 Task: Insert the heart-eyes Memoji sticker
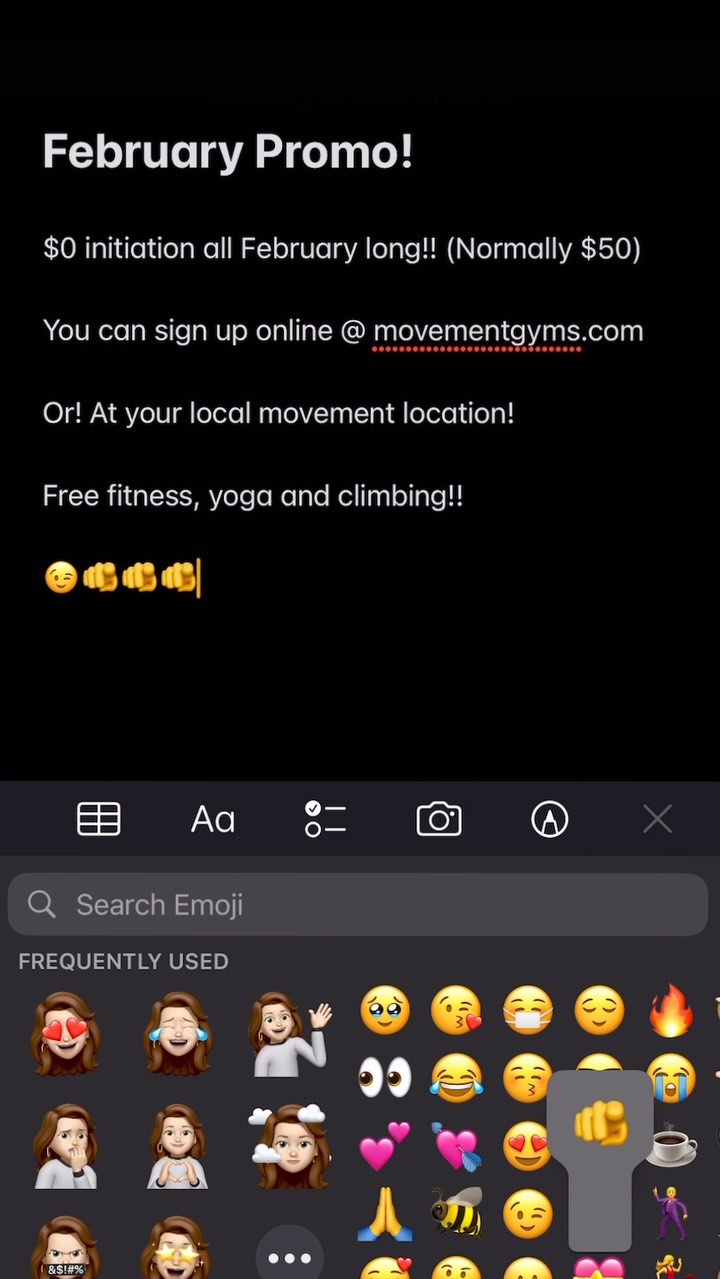coord(65,1034)
